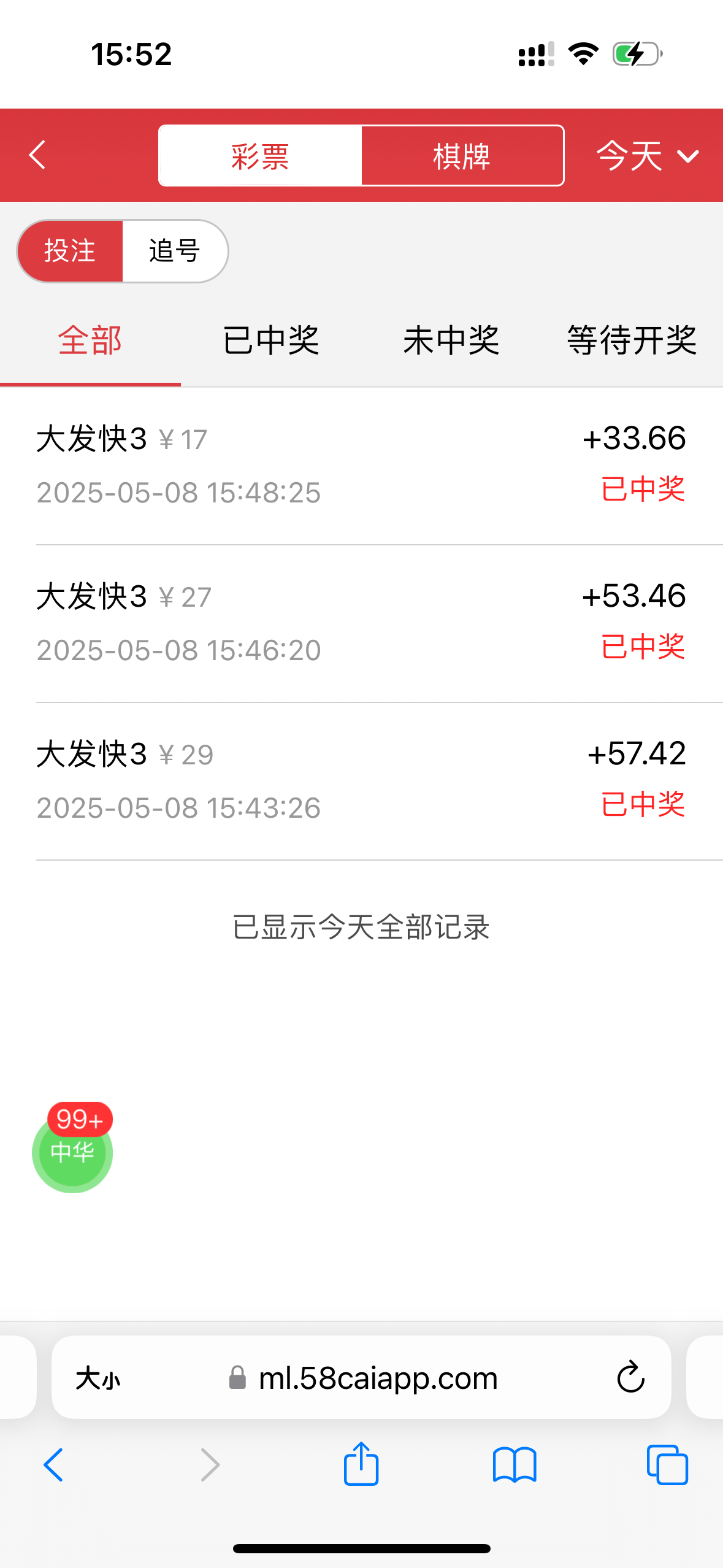Open the 大小 page settings in address bar
The height and width of the screenshot is (1568, 723).
98,1378
